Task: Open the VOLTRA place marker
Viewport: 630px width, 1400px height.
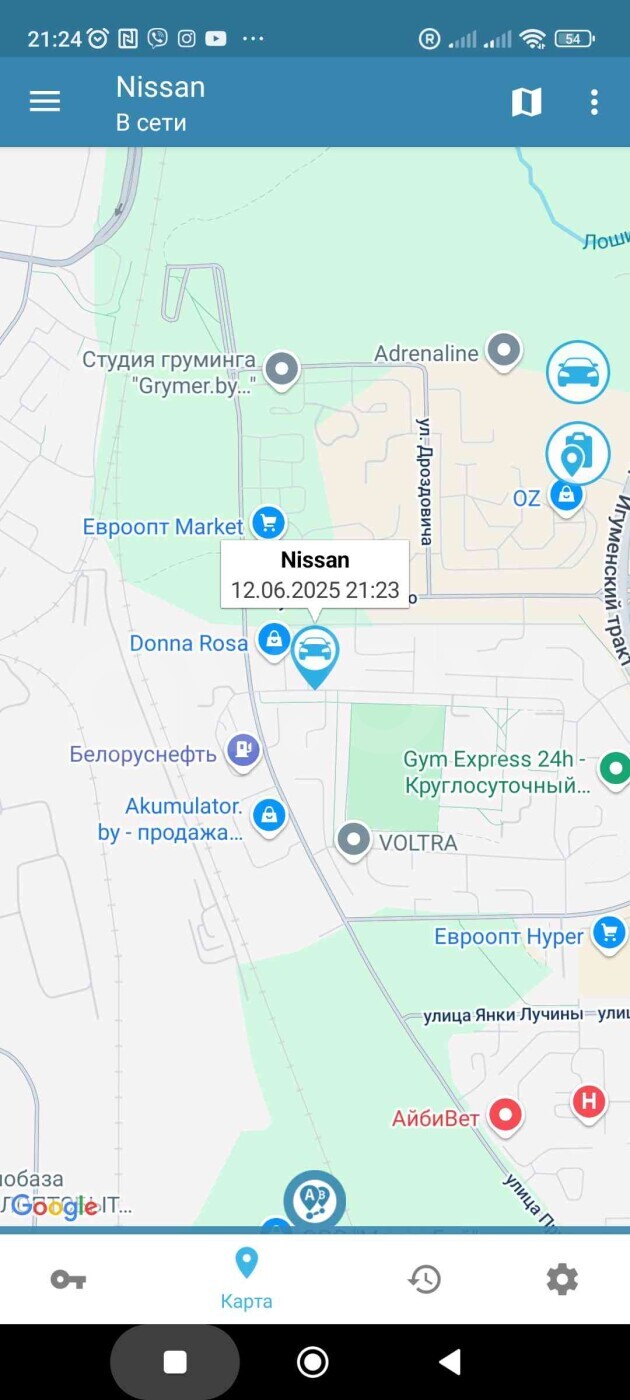Action: pos(353,841)
